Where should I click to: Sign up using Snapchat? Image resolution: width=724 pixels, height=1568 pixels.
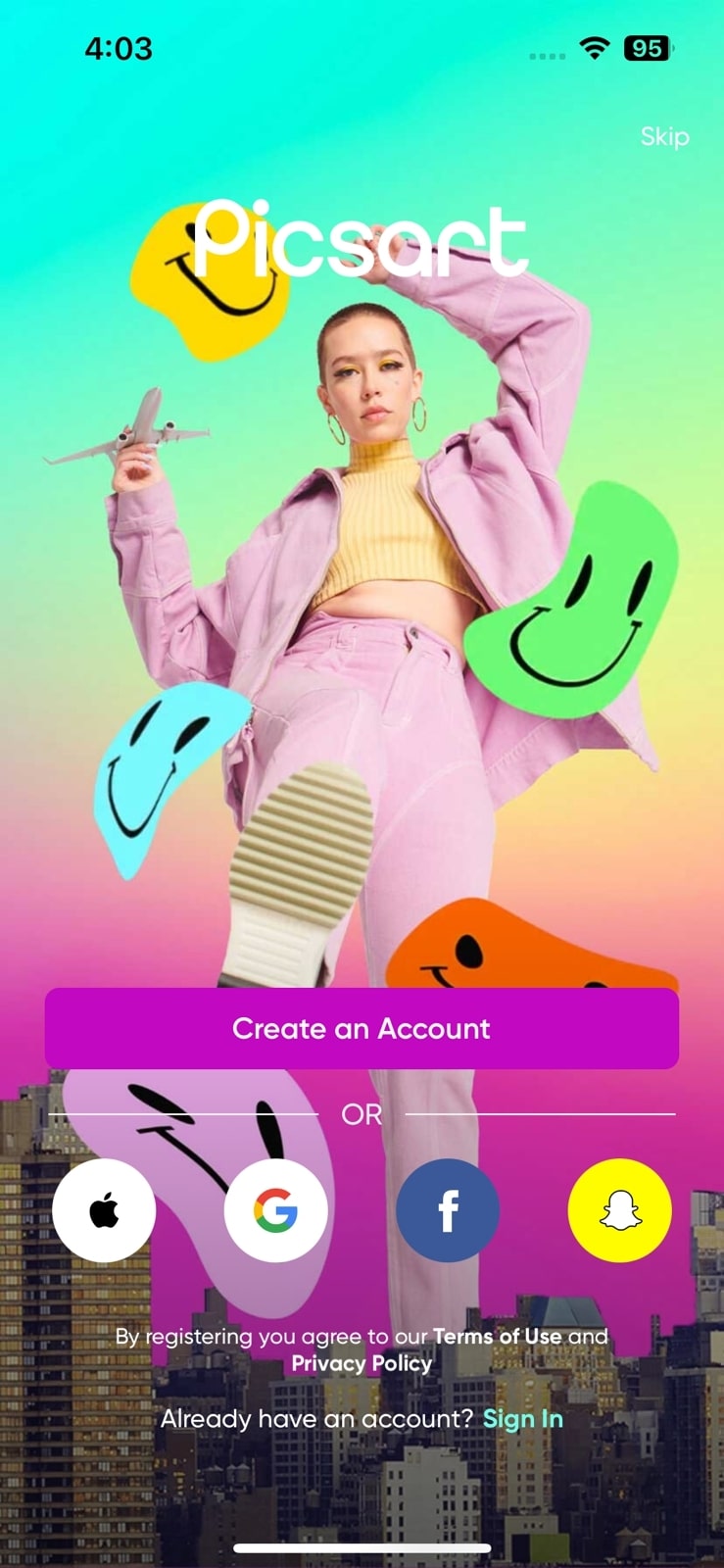tap(619, 1210)
